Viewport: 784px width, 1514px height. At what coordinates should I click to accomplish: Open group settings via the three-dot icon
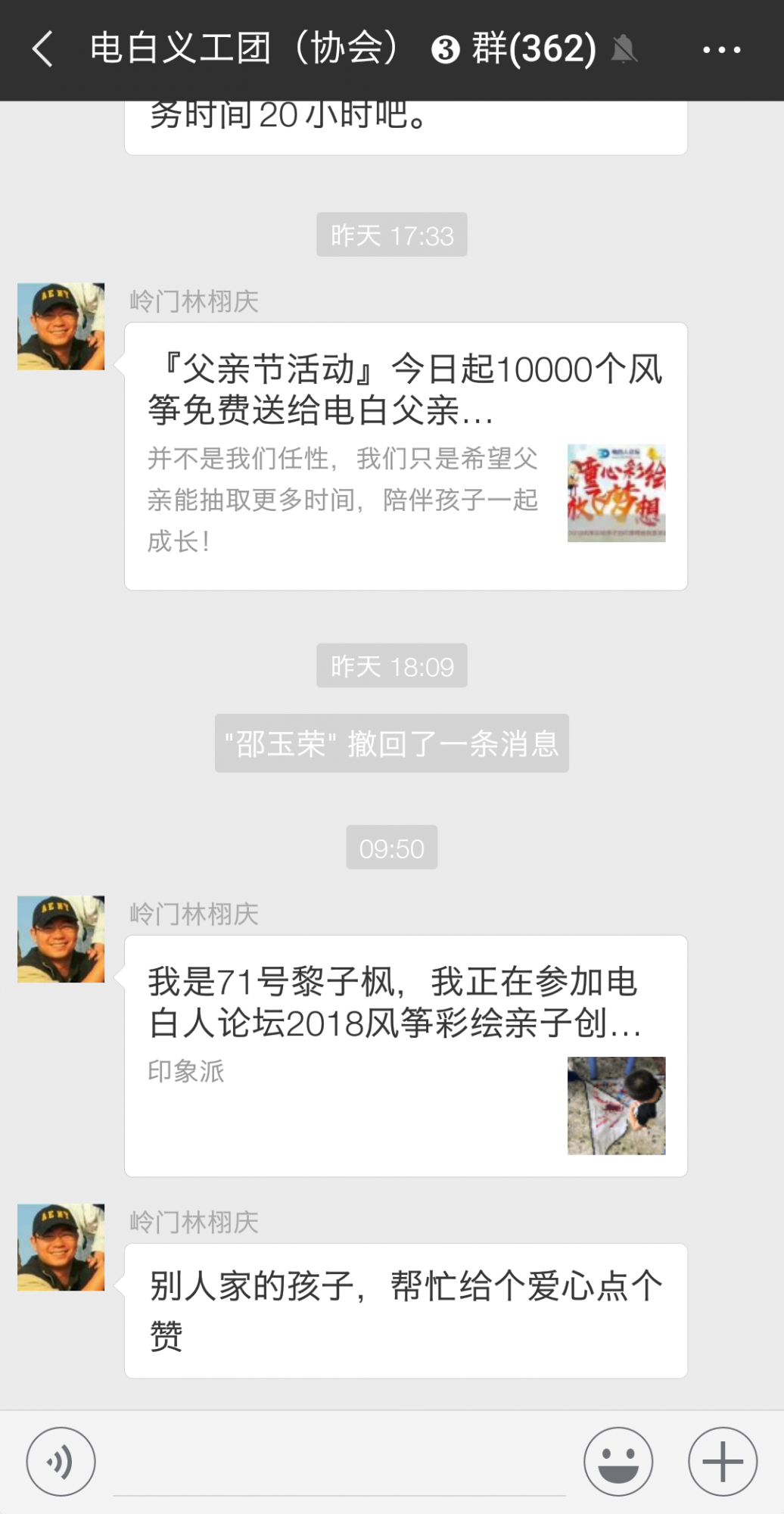[x=720, y=48]
